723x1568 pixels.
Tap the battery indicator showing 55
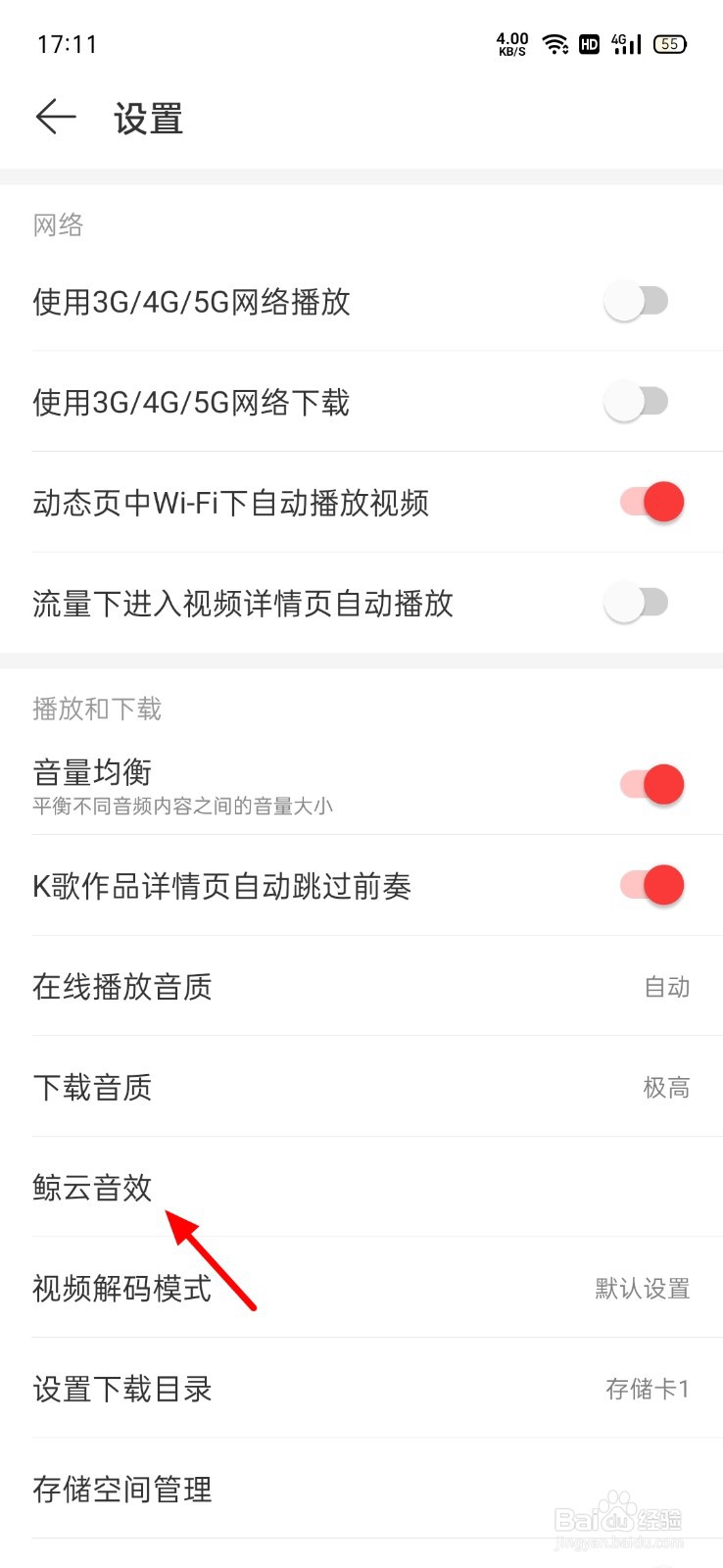coord(670,44)
